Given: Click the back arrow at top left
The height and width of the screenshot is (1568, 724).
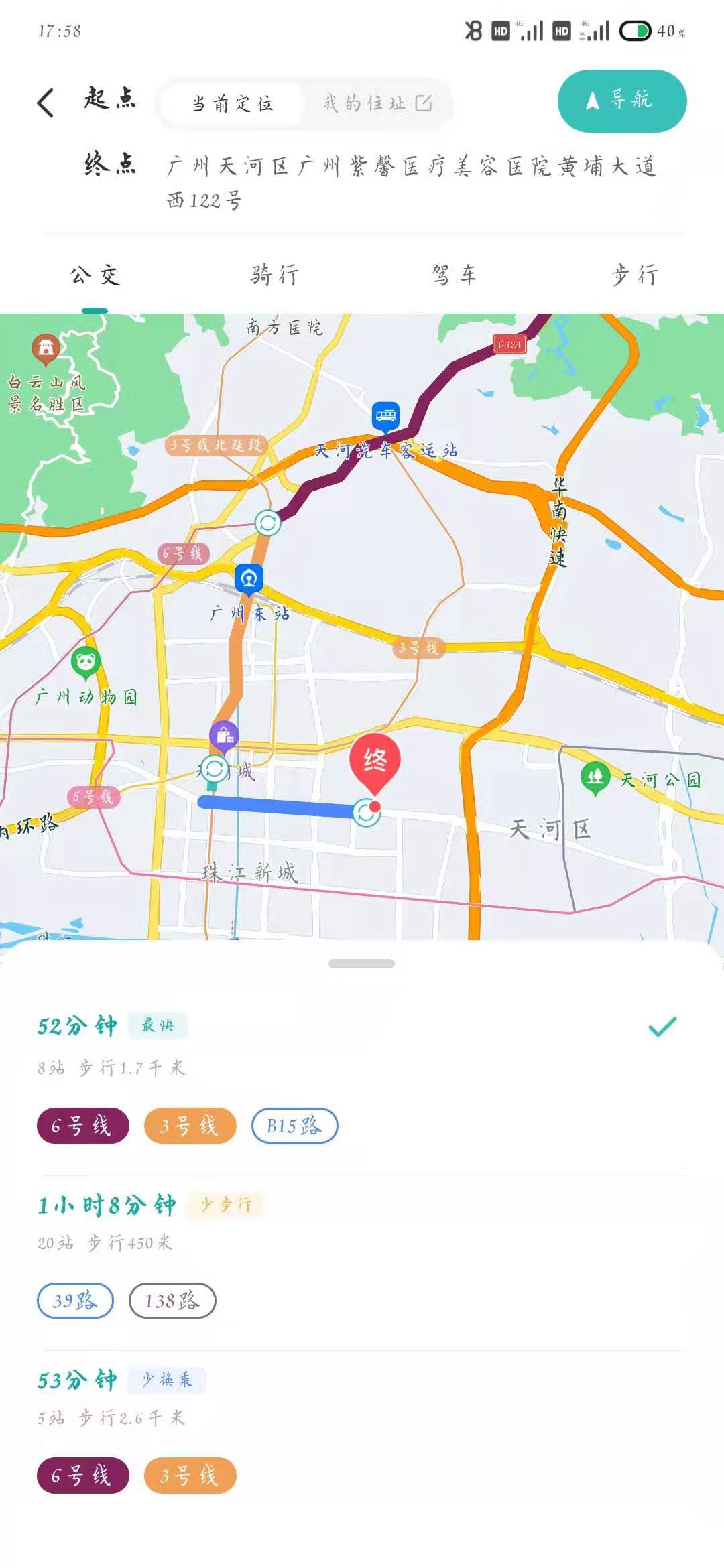Looking at the screenshot, I should 44,101.
